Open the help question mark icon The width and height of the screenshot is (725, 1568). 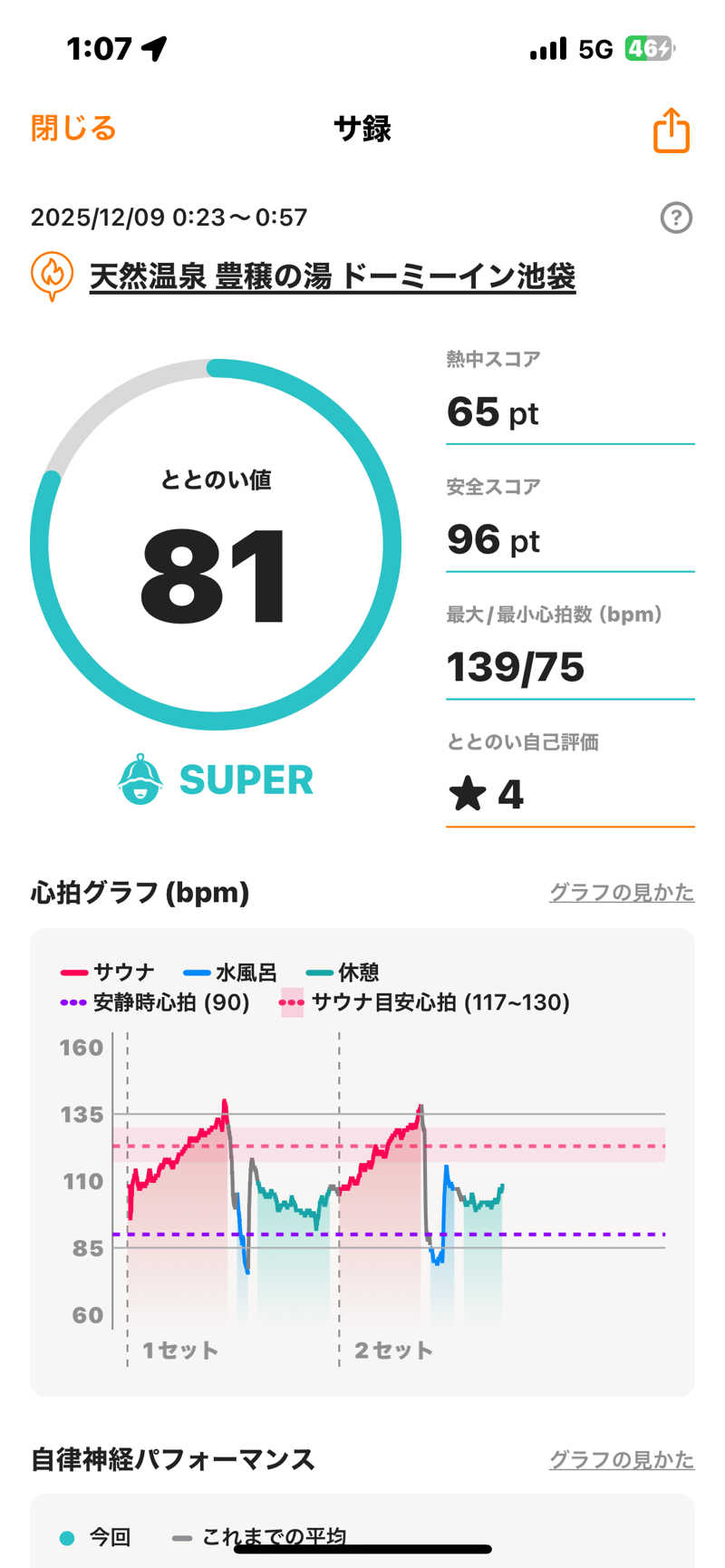click(x=676, y=218)
